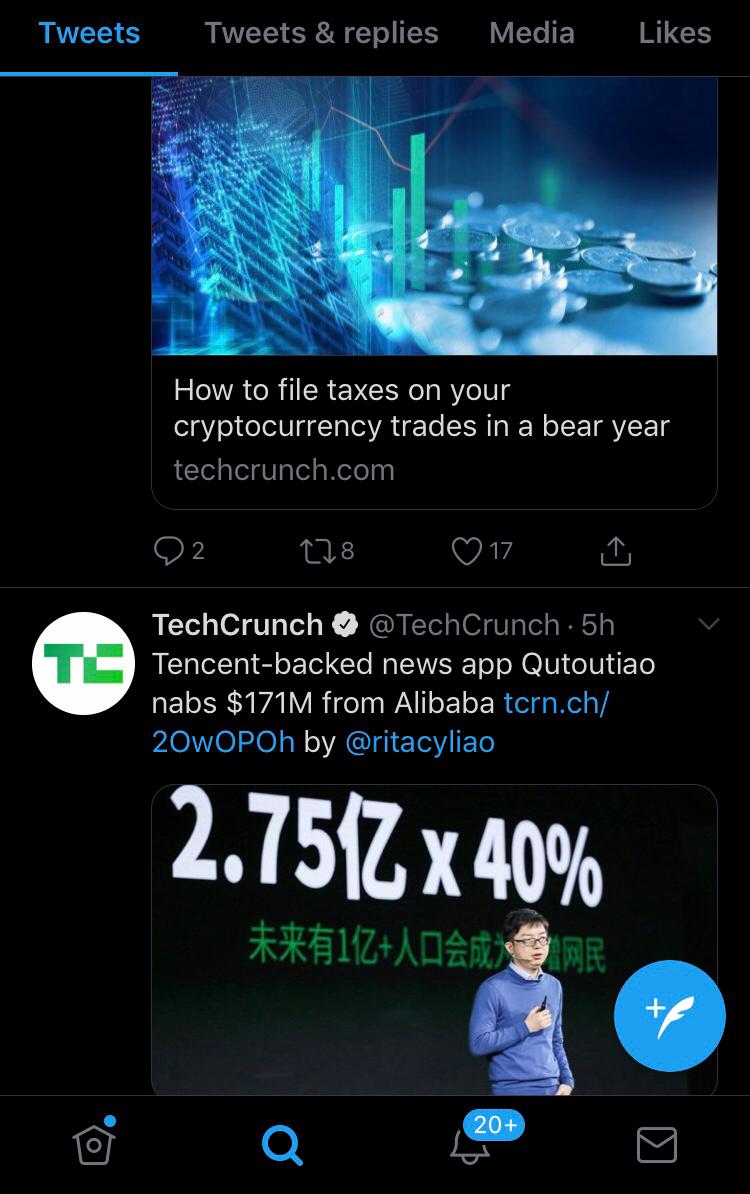Open the notifications bell with 20+ badge
750x1194 pixels.
click(470, 1144)
